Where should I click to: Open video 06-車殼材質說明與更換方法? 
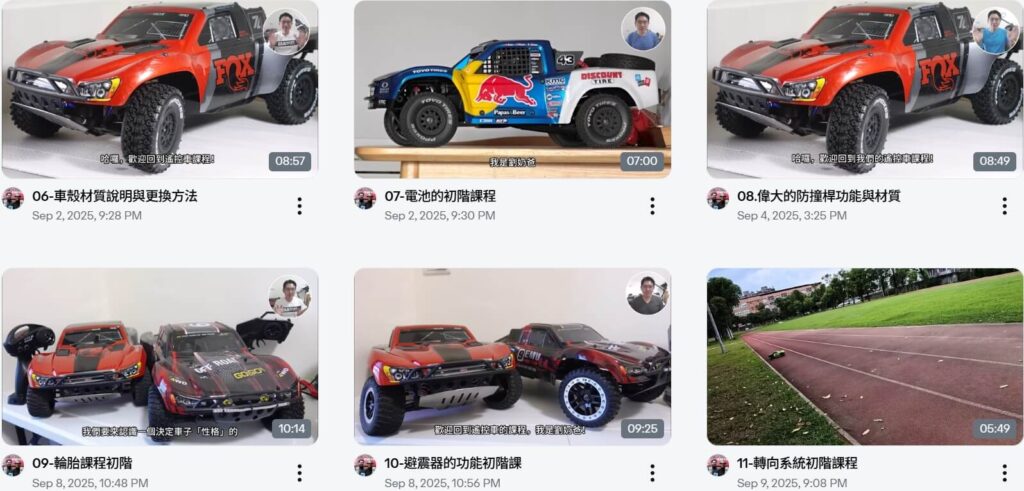pyautogui.click(x=160, y=90)
